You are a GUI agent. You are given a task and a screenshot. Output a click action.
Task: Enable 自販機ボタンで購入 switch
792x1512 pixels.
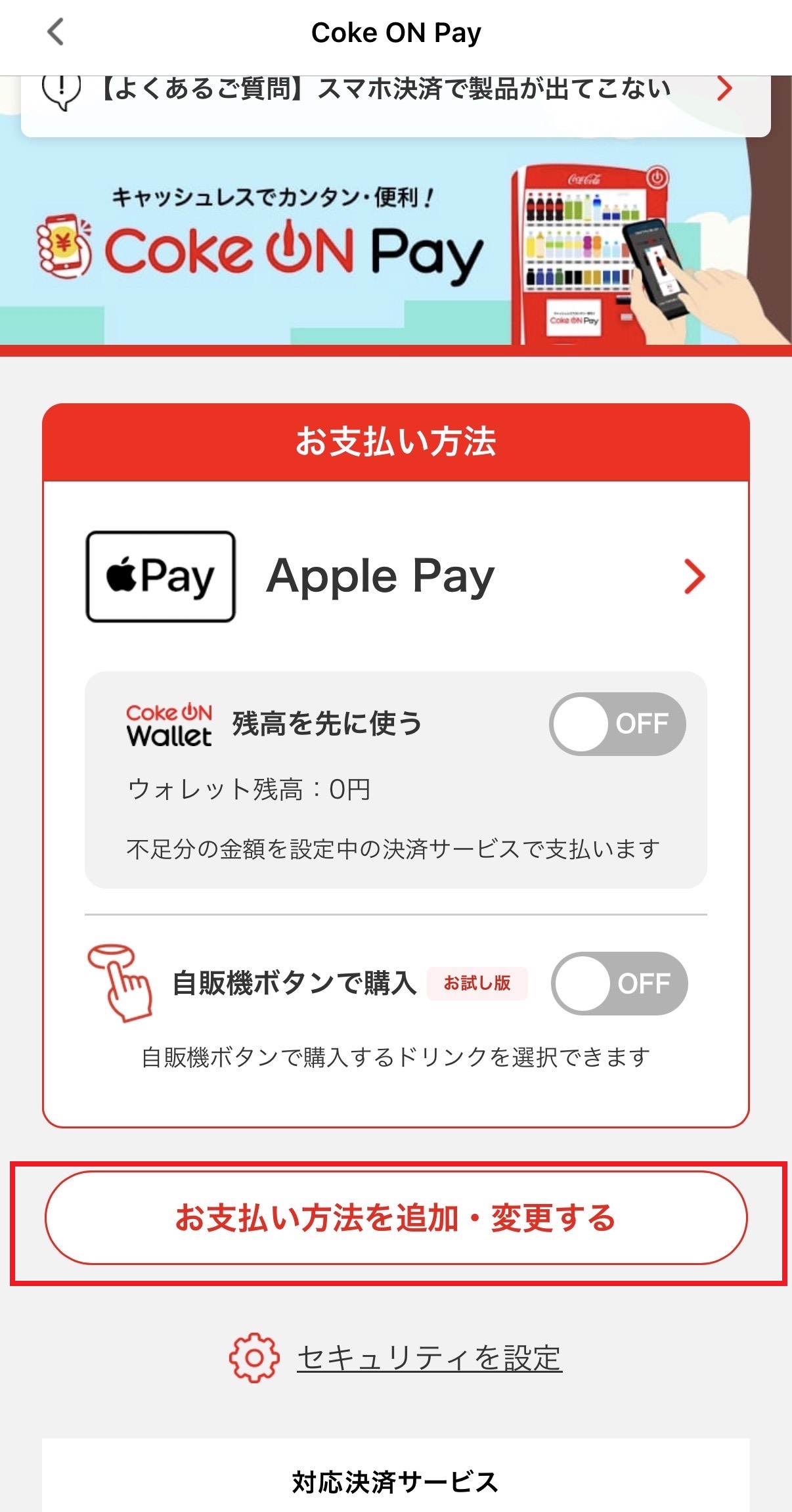click(619, 983)
